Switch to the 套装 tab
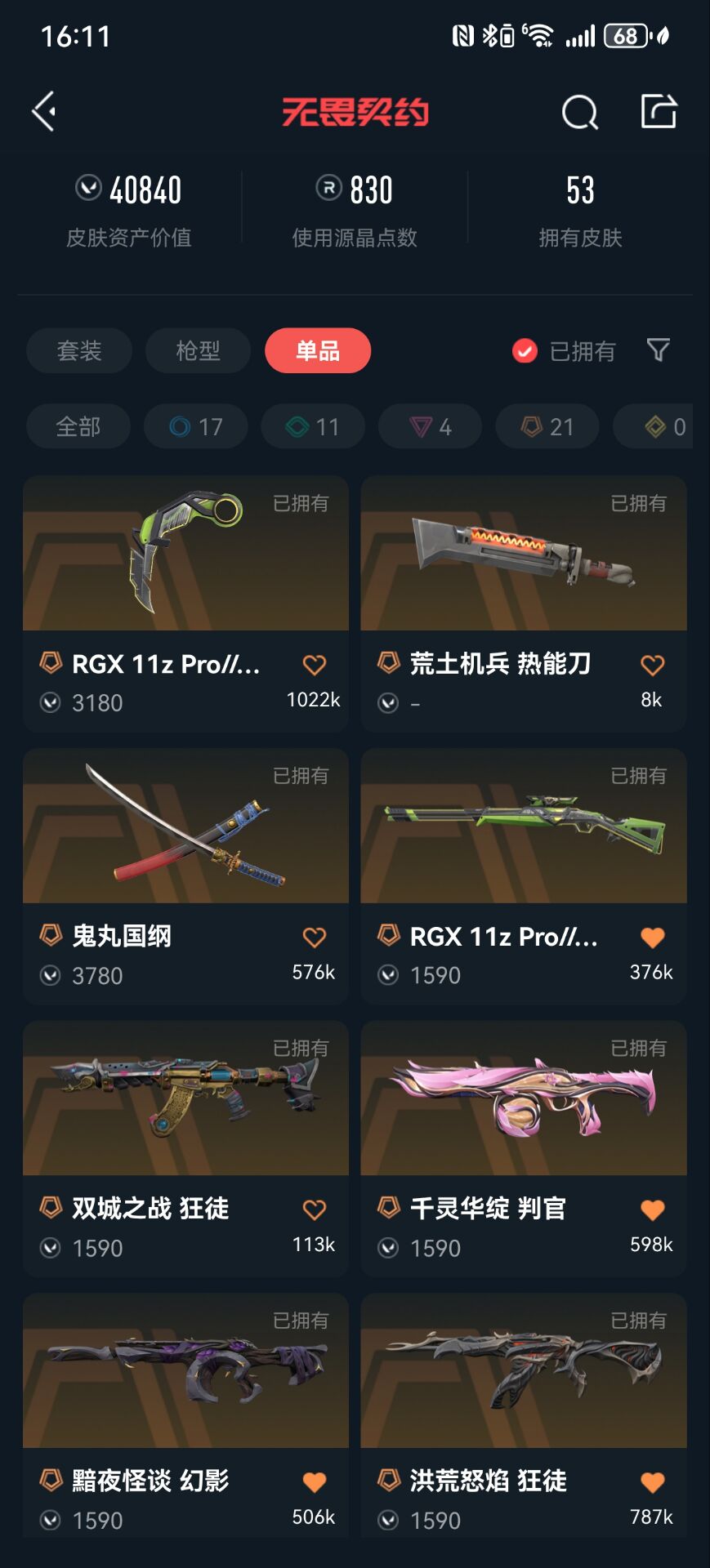 [x=79, y=351]
